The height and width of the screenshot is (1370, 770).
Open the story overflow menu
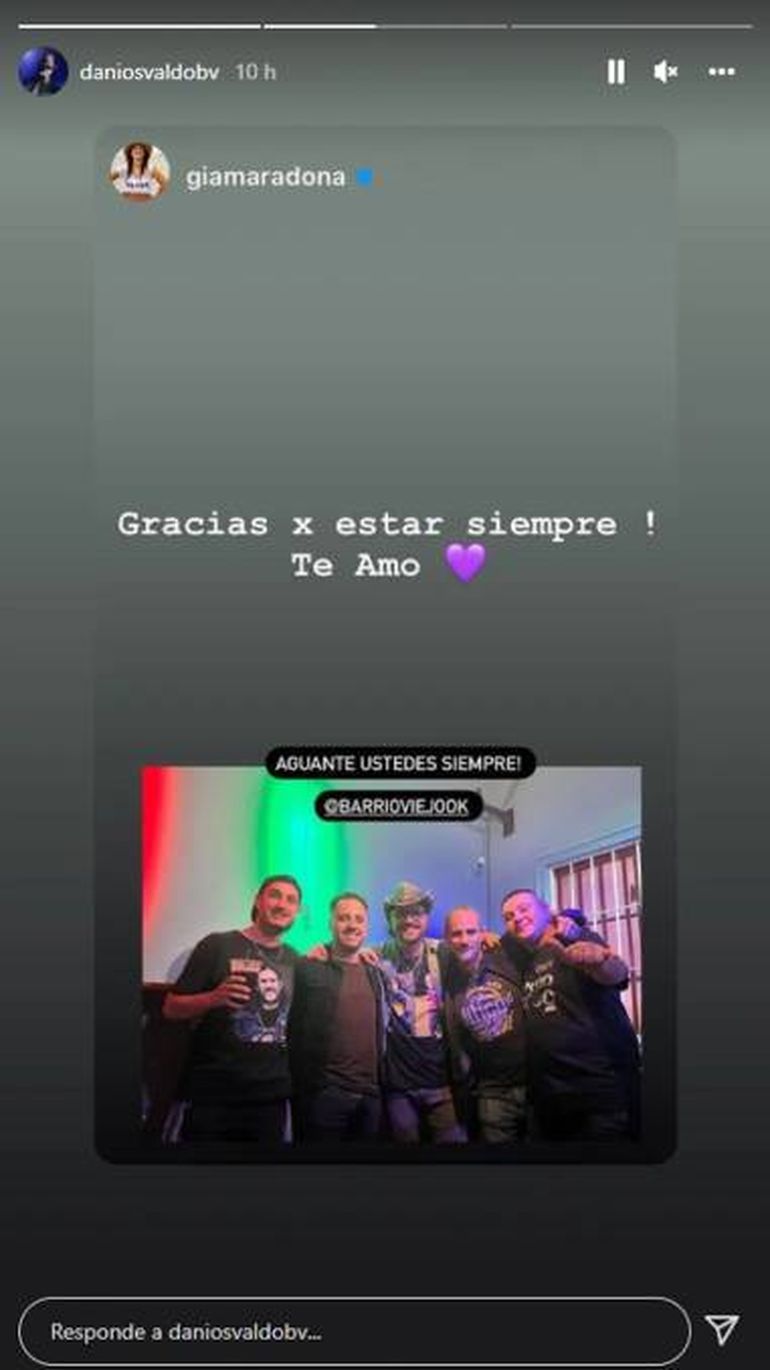[721, 72]
